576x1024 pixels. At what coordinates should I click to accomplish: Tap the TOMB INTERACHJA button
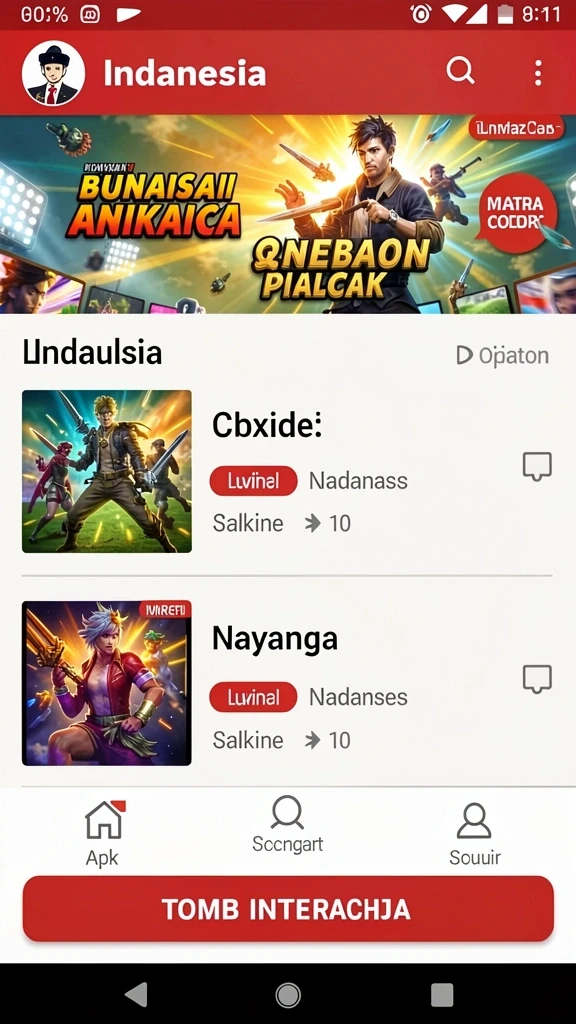pyautogui.click(x=288, y=909)
